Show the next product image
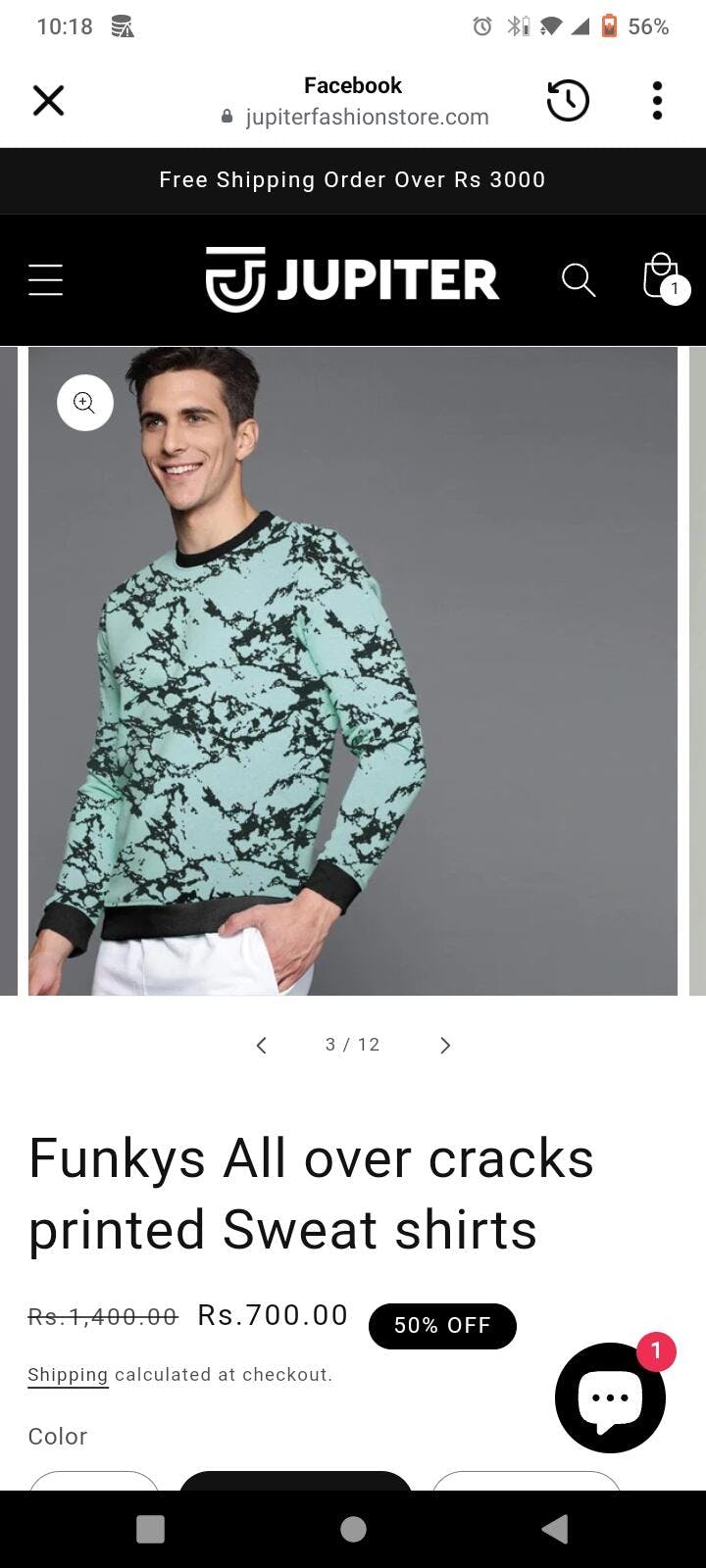 (445, 1045)
